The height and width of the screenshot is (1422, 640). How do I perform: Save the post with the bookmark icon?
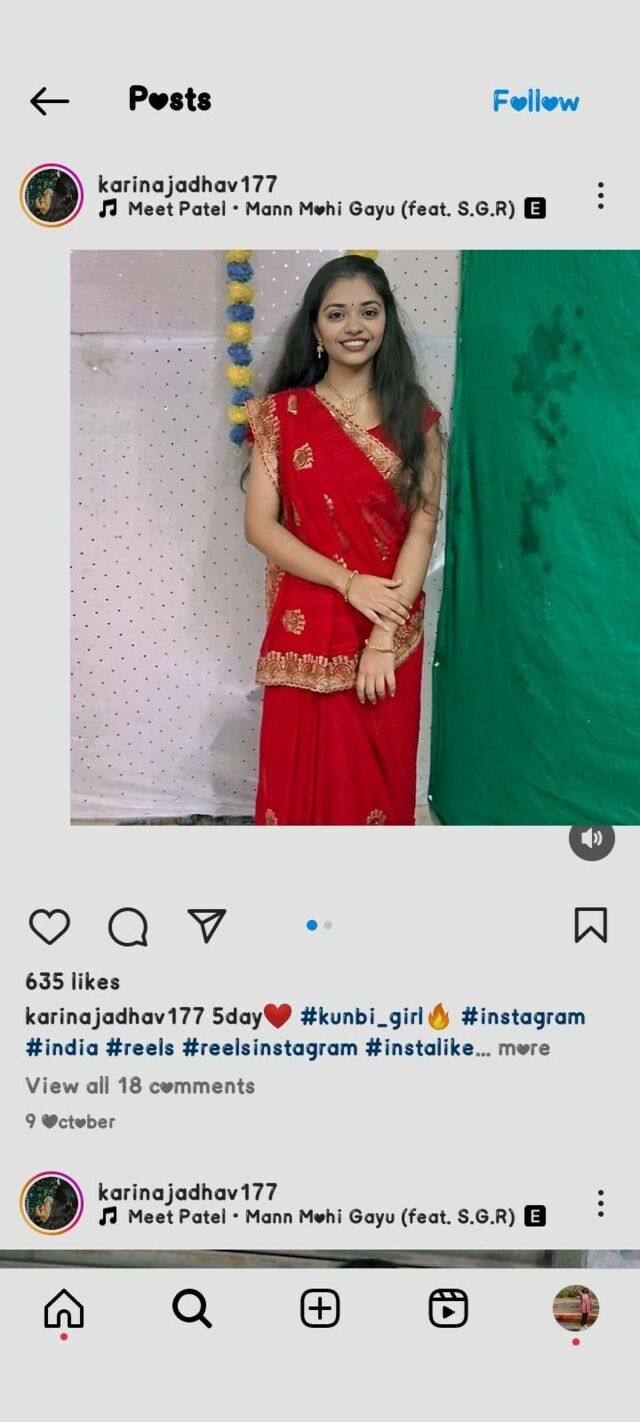(x=590, y=925)
